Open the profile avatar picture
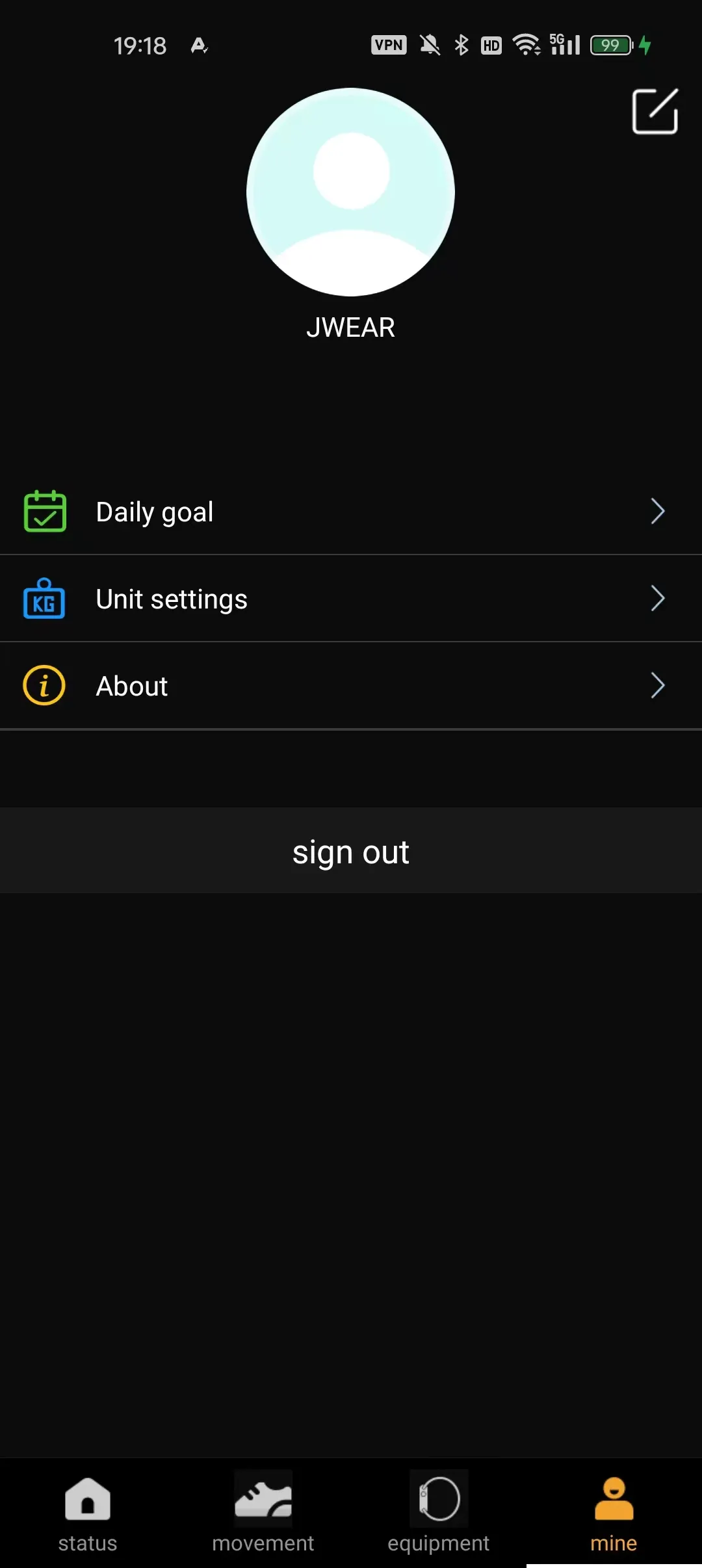The image size is (702, 1568). click(350, 192)
